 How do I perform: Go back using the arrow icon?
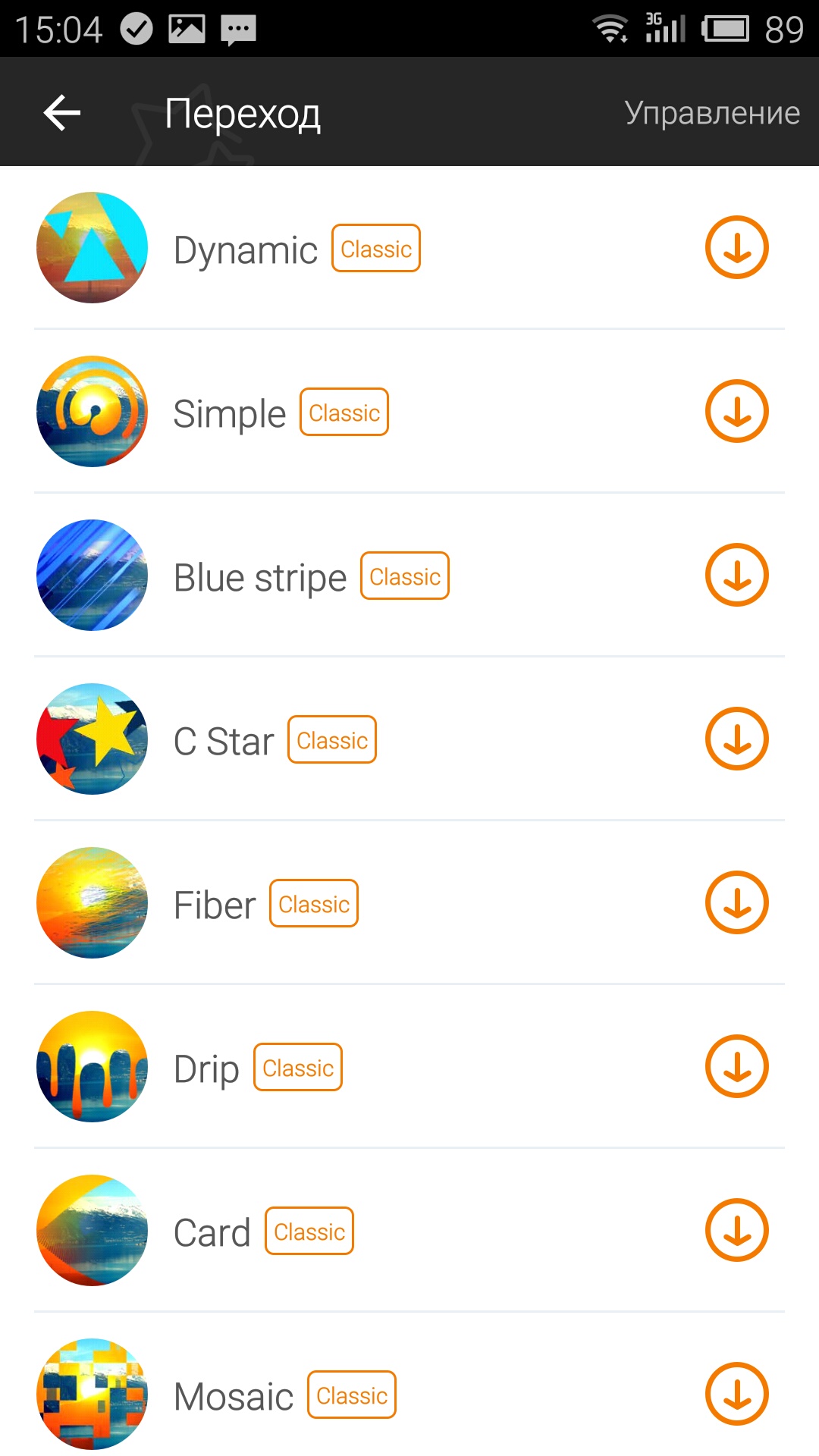point(62,113)
